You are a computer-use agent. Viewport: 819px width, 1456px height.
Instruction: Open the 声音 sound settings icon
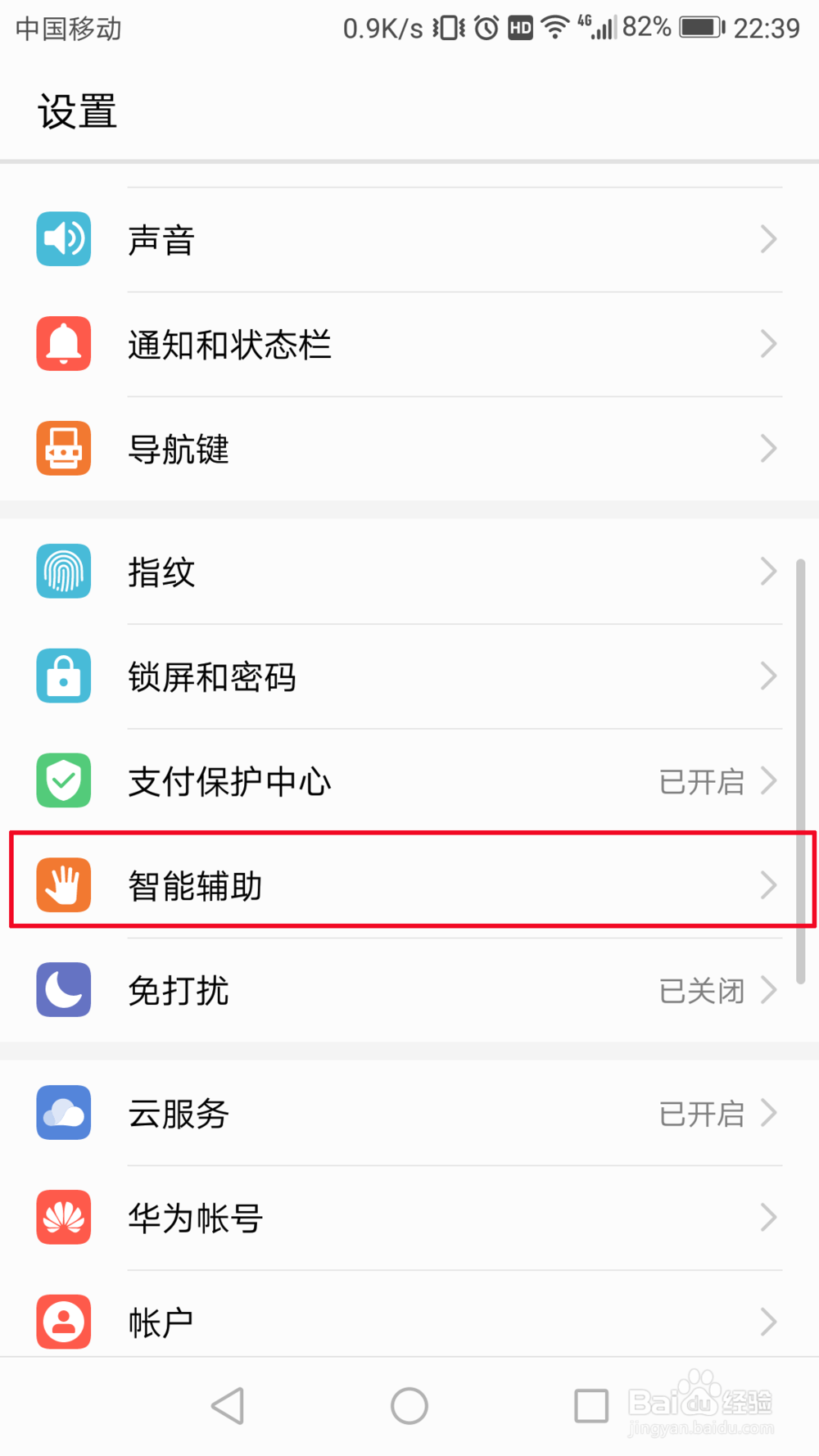click(x=63, y=239)
